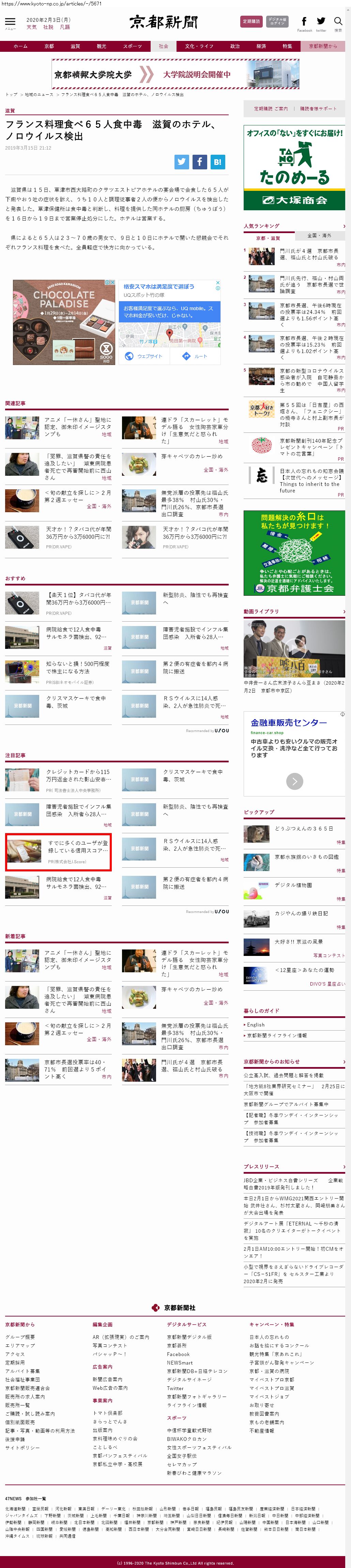The image size is (351, 1568).
Task: Share the article on Twitter
Action: click(x=181, y=161)
